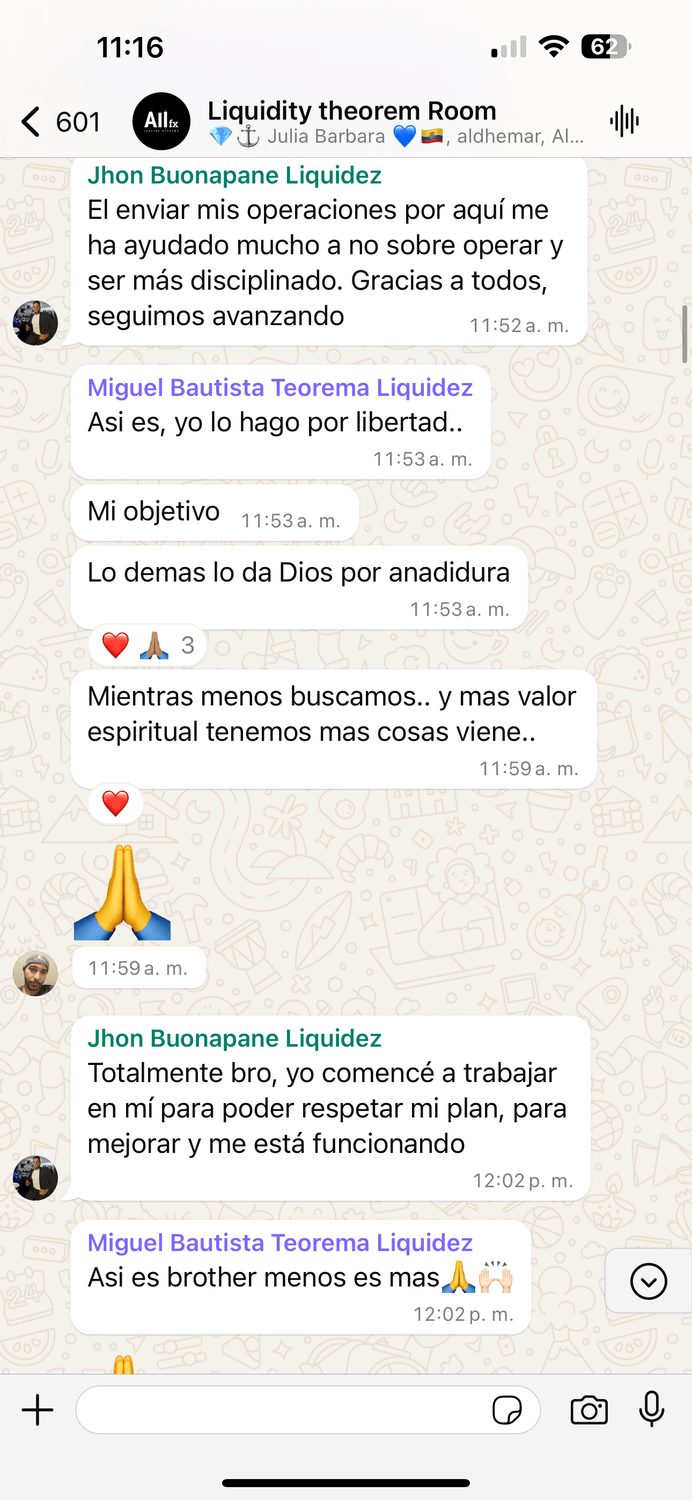Tap the All fx group profile picture
This screenshot has height=1500, width=692.
(x=161, y=122)
